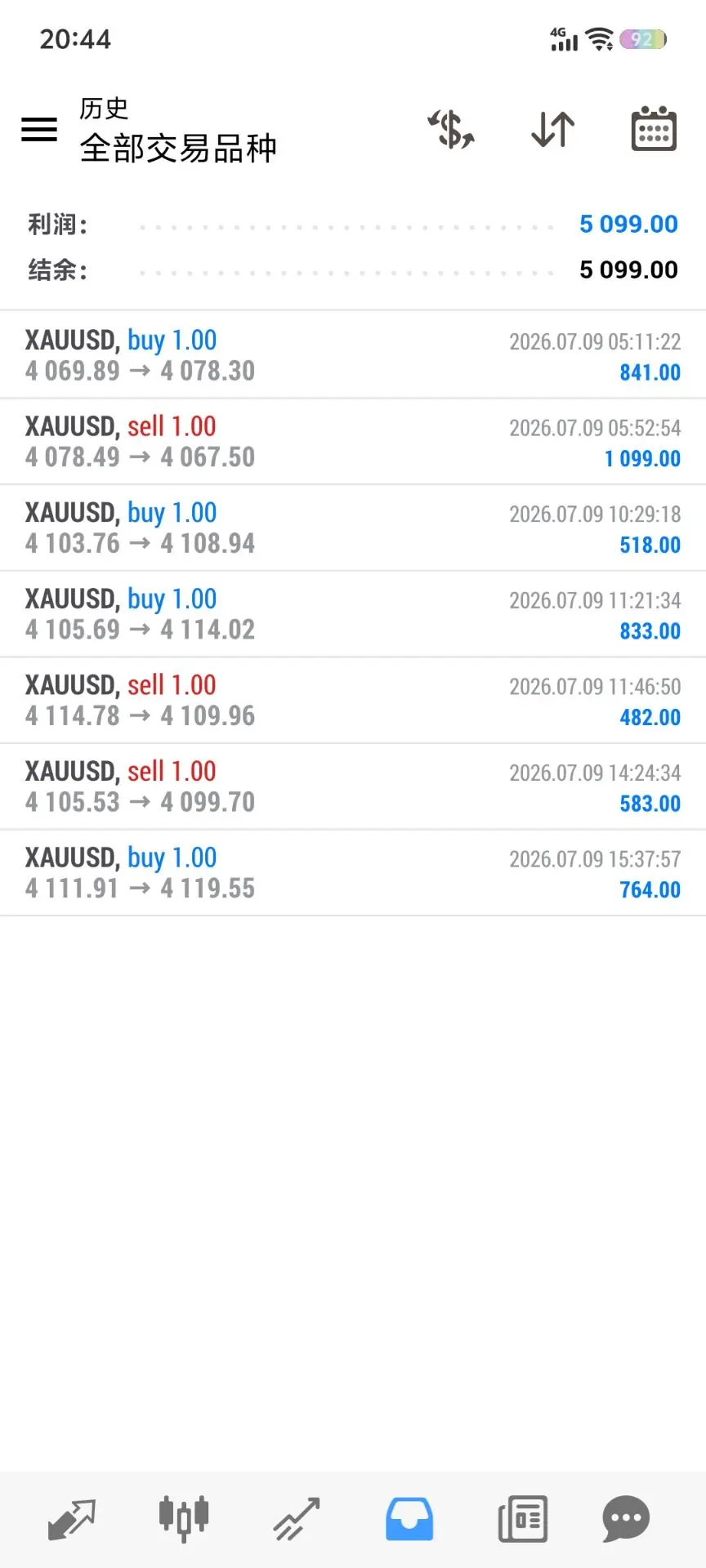Image resolution: width=706 pixels, height=1568 pixels.
Task: Open the buy trade closed at 05:11:22
Action: point(353,355)
